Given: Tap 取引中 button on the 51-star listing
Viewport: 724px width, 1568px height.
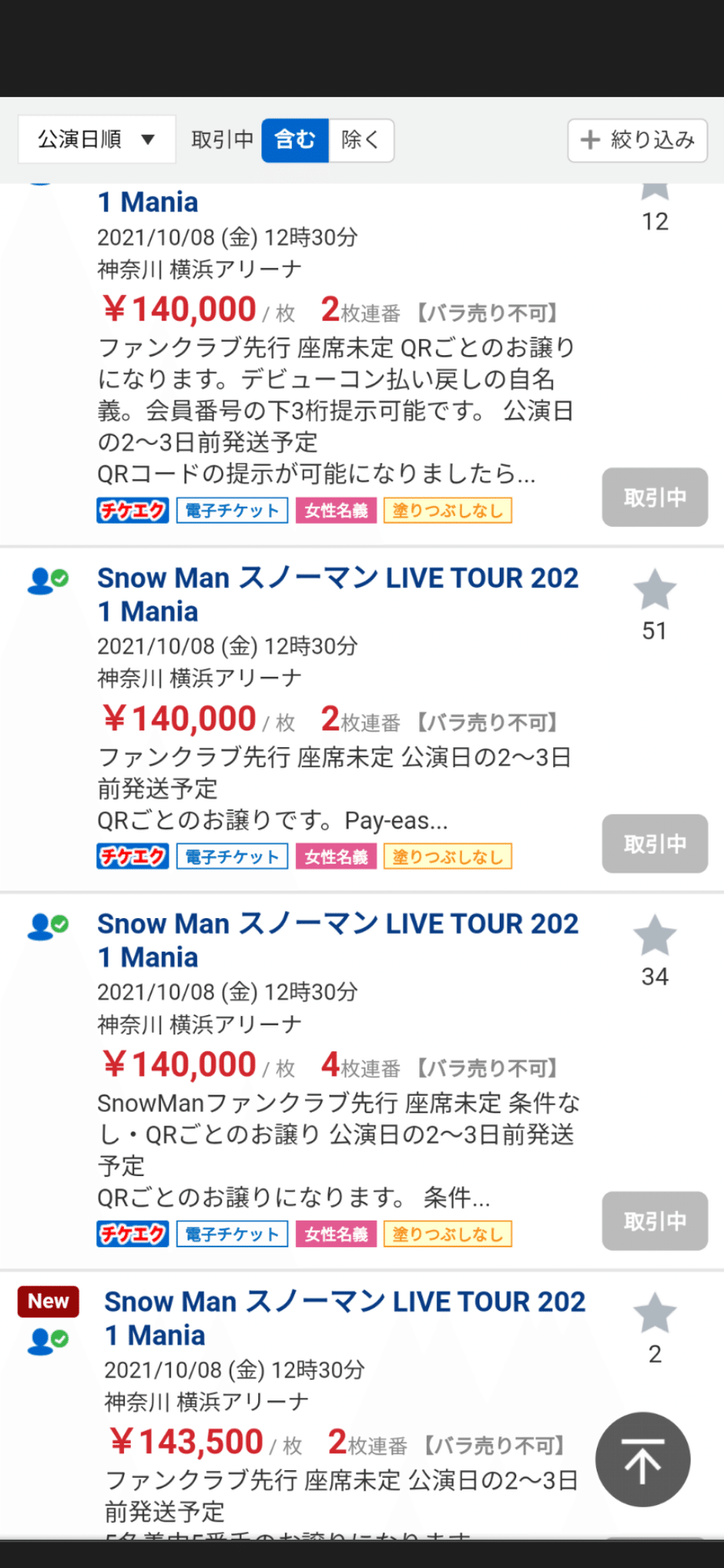Looking at the screenshot, I should (x=654, y=844).
